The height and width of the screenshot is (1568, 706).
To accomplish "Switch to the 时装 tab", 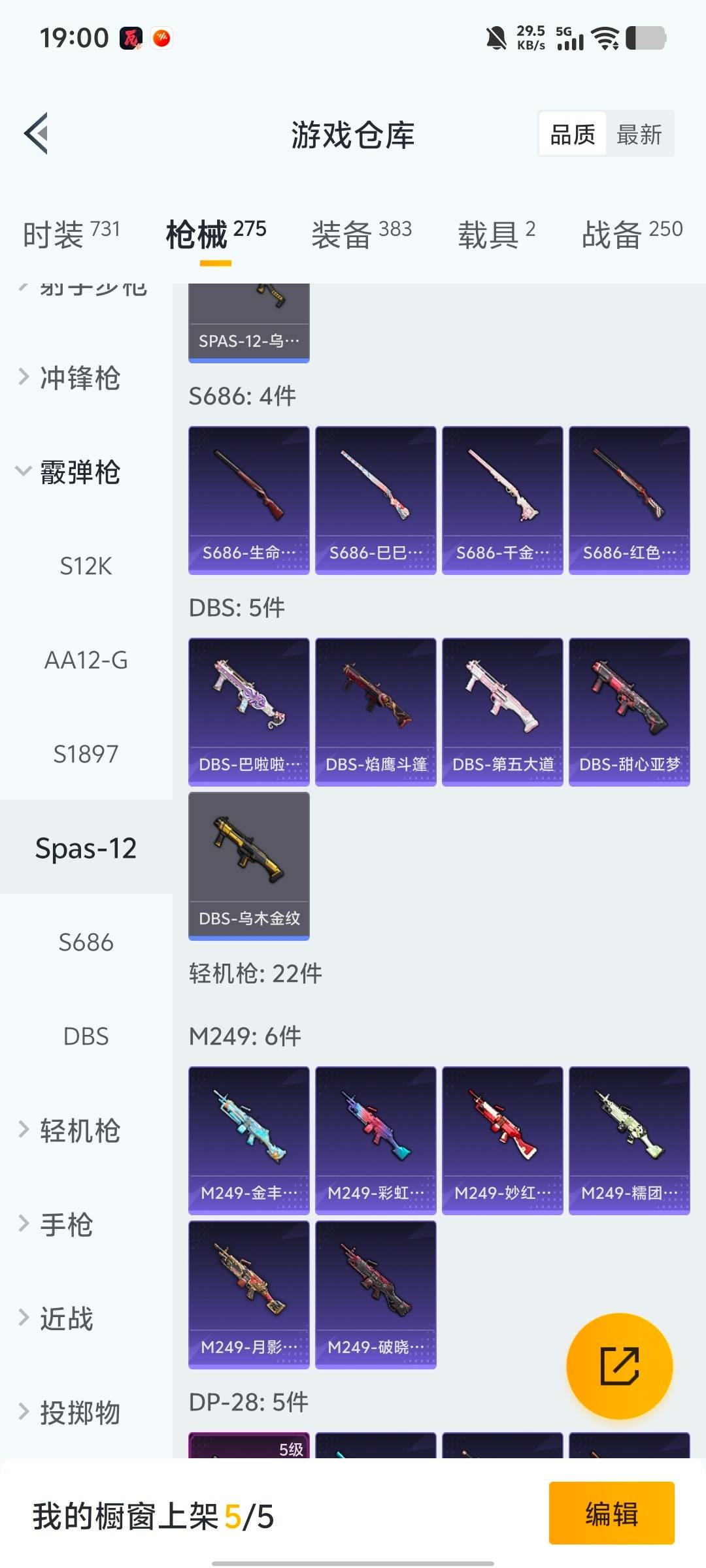I will (x=71, y=233).
